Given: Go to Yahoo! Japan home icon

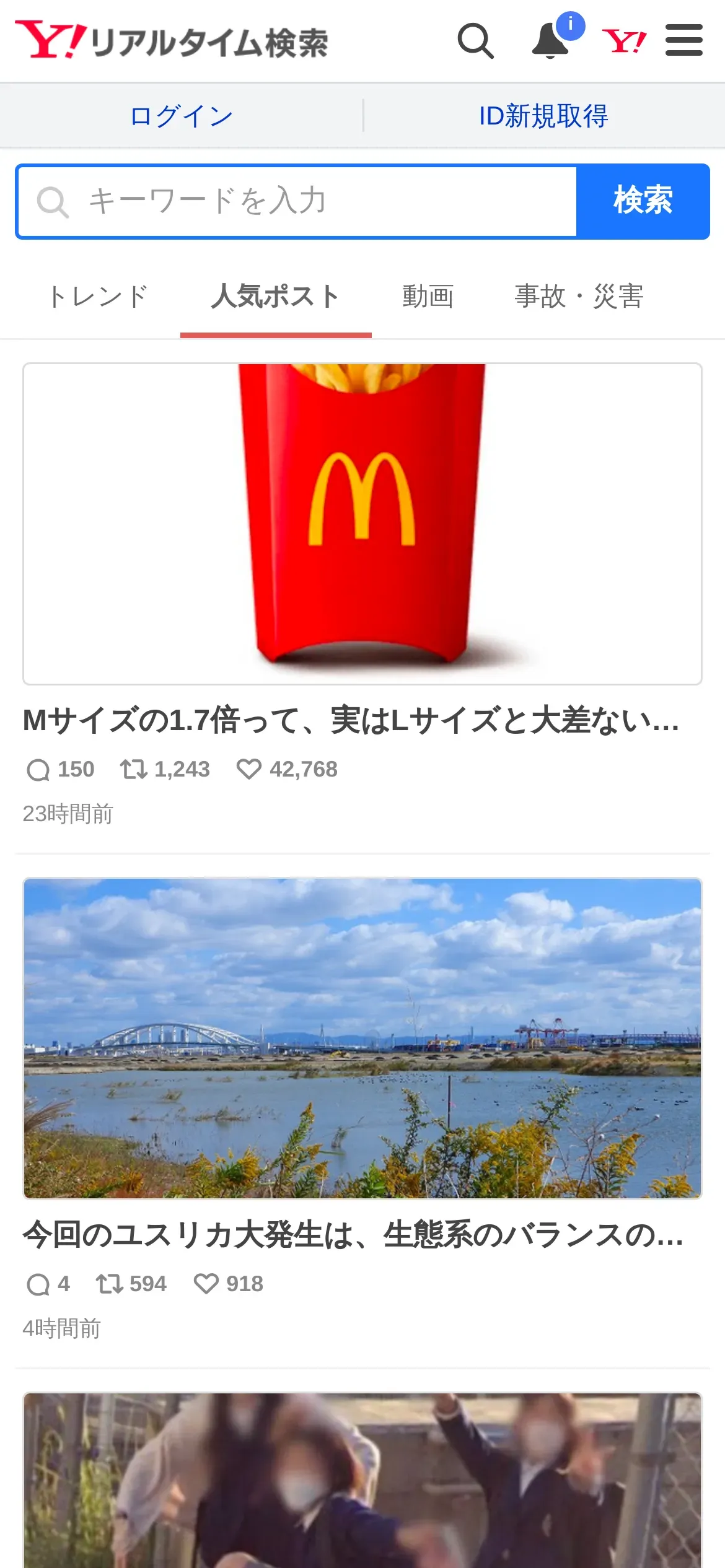Looking at the screenshot, I should pyautogui.click(x=624, y=41).
